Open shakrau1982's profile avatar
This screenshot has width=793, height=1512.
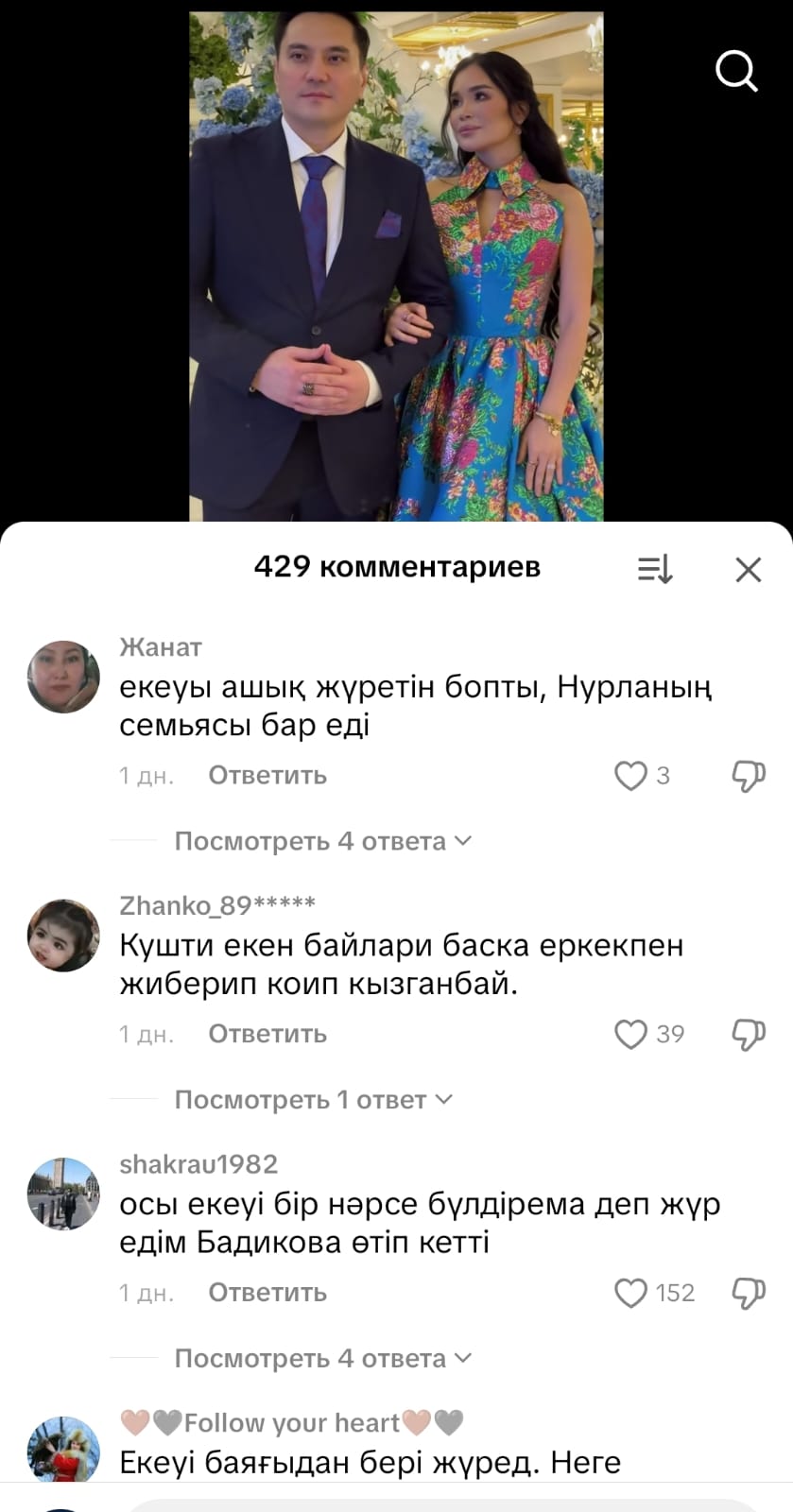[x=63, y=1194]
